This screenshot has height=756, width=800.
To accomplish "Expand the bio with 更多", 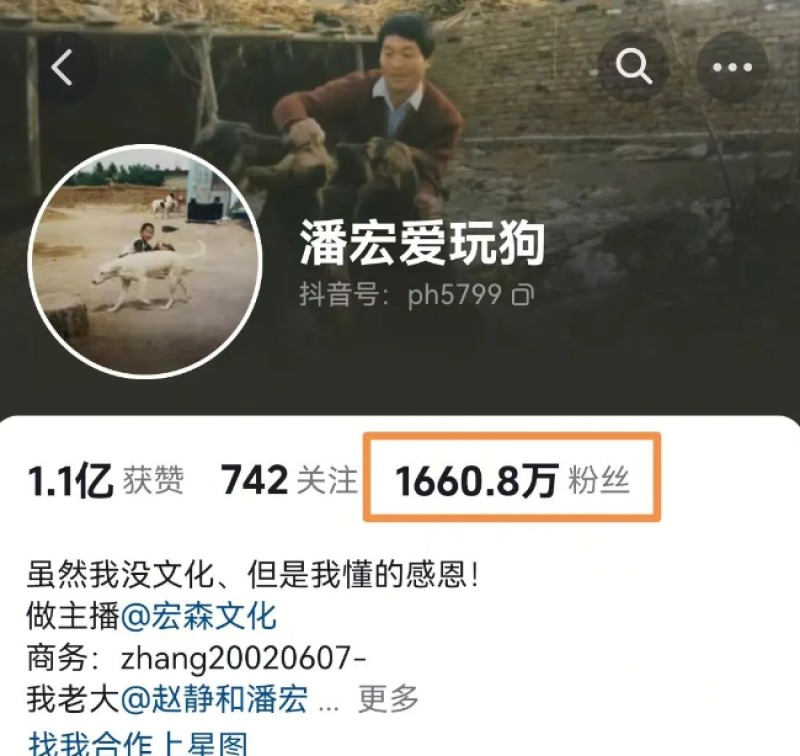I will 388,699.
